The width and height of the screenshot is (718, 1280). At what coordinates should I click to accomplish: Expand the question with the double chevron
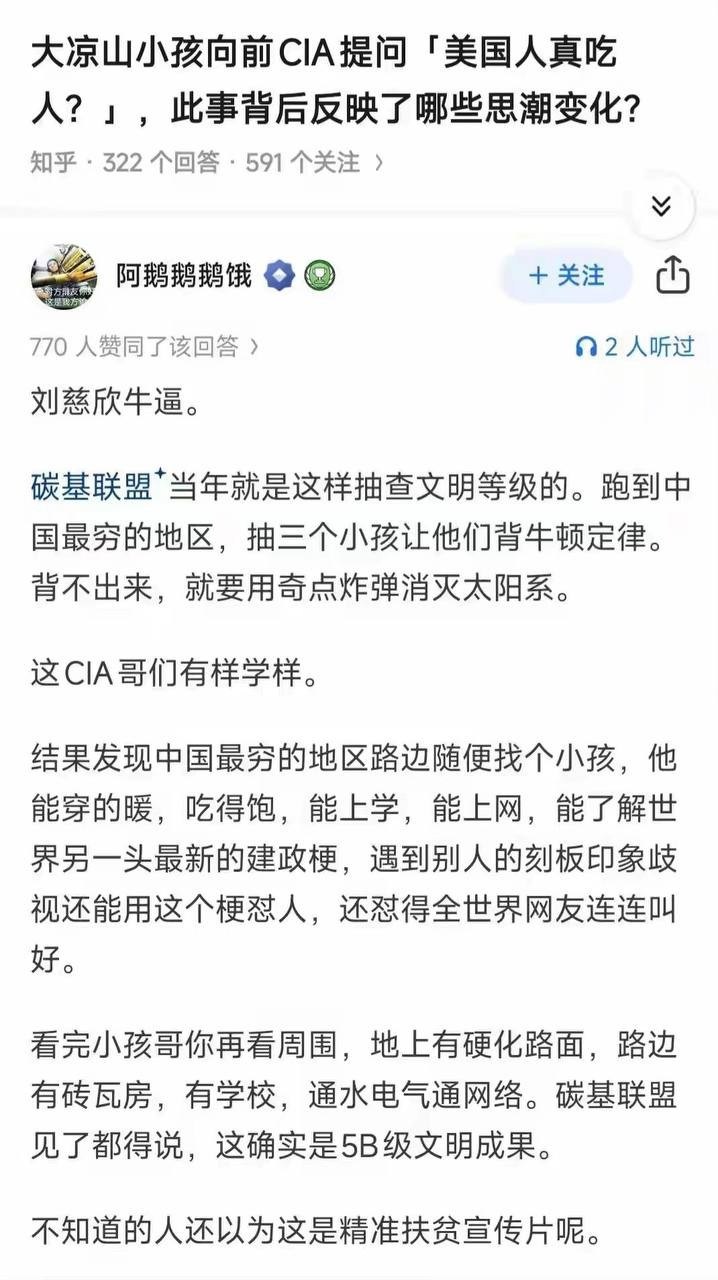pos(661,207)
